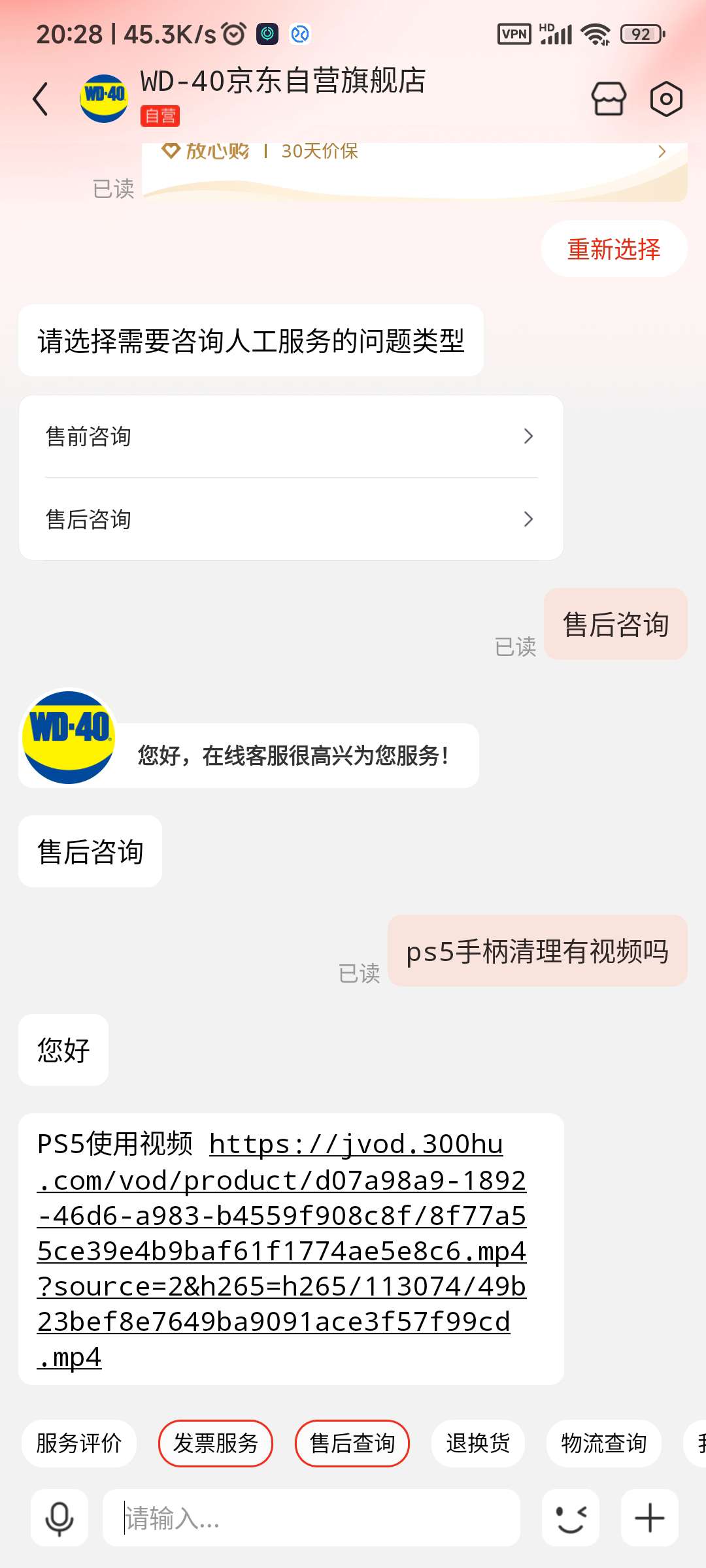Tap the 重新选择 button
This screenshot has height=1568, width=706.
[614, 249]
